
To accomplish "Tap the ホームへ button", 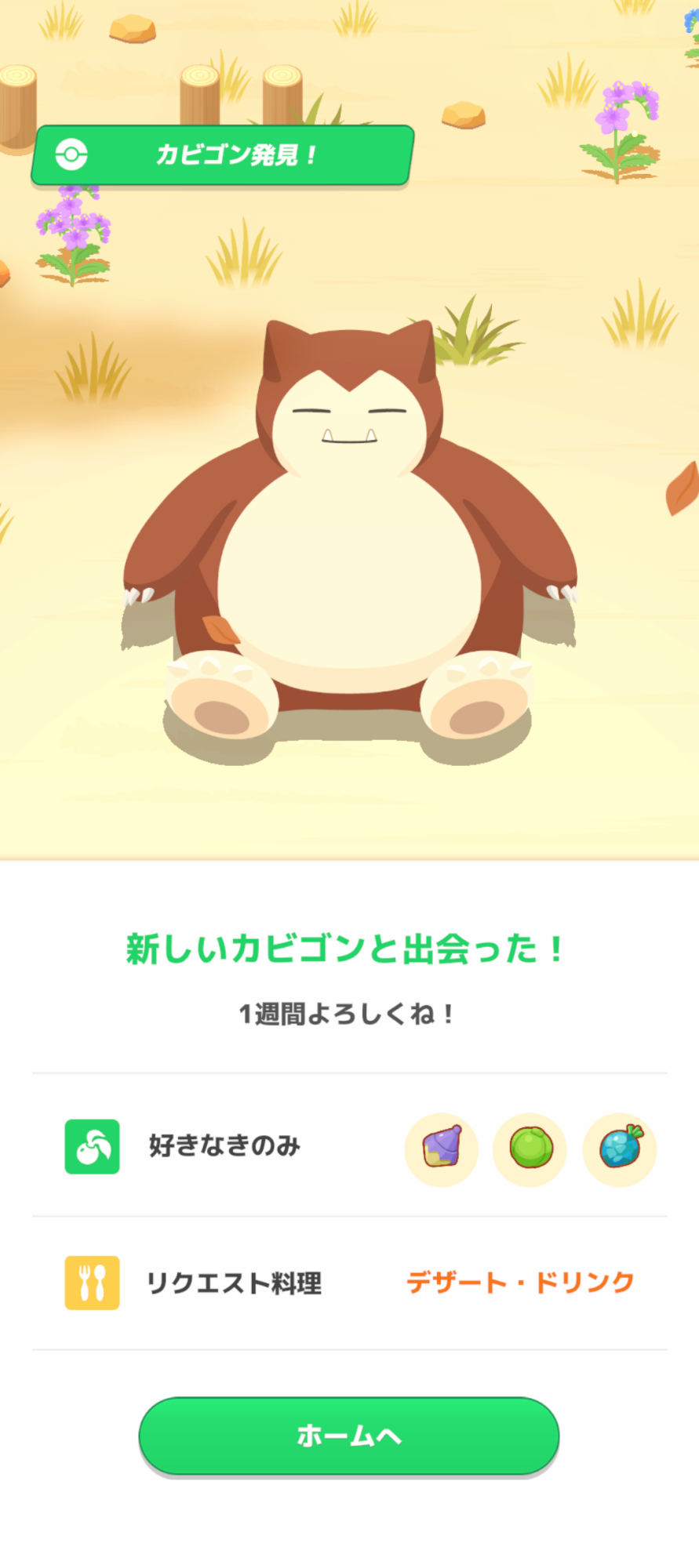I will coord(349,1436).
